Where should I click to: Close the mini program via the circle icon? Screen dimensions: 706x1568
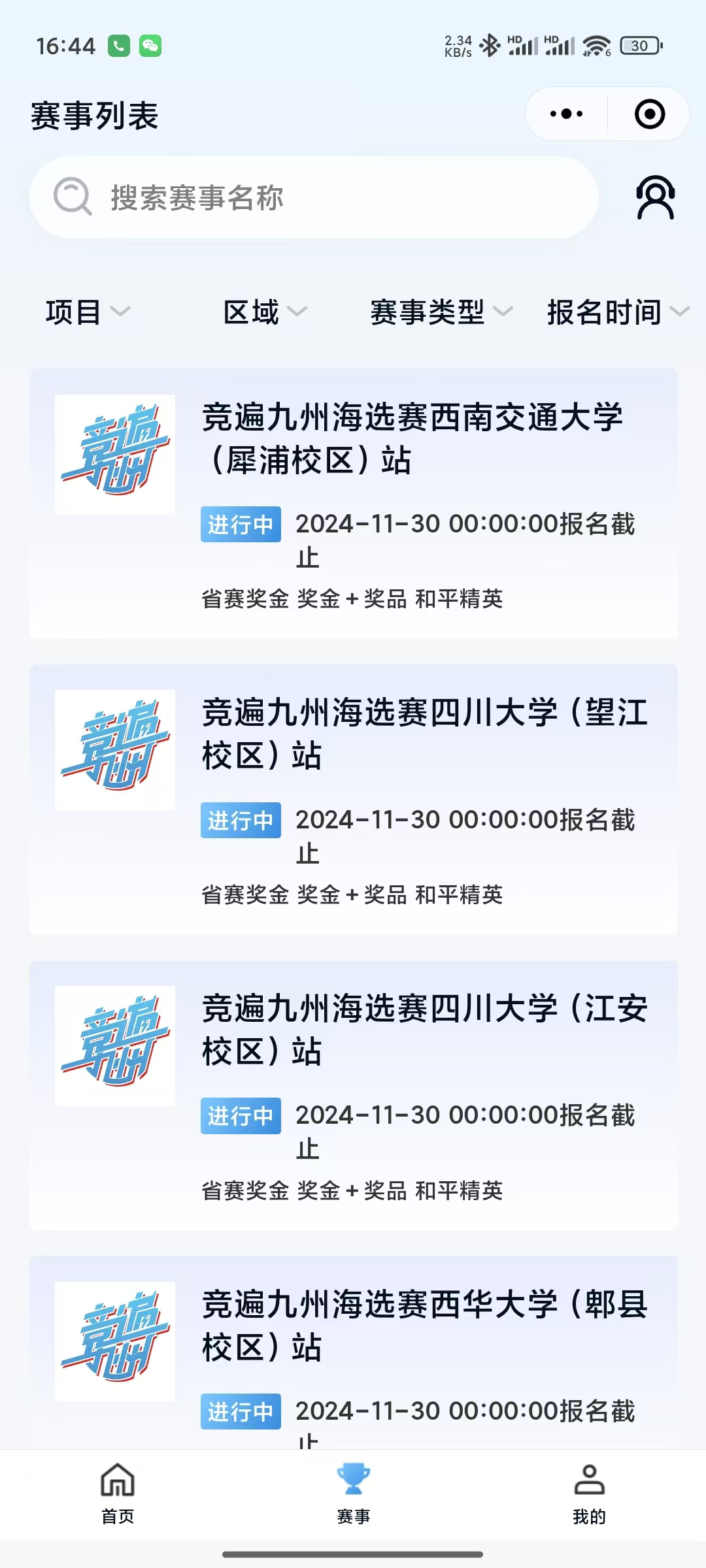[649, 114]
